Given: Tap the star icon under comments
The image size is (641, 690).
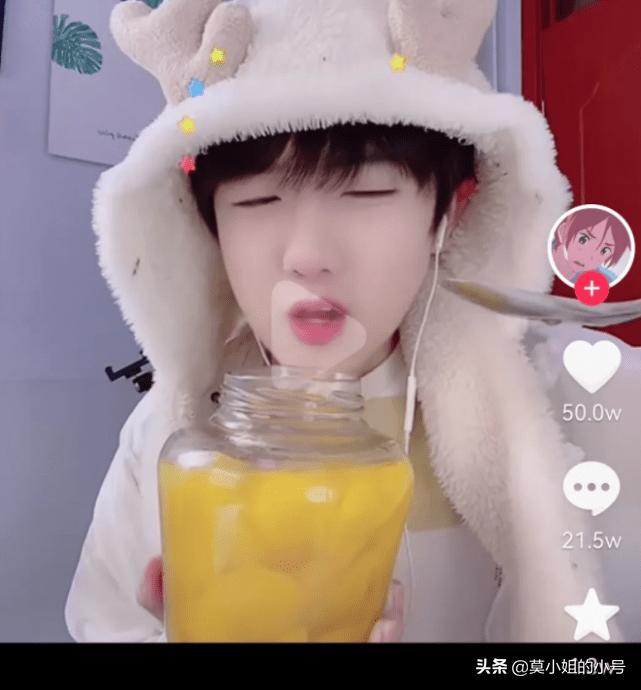Looking at the screenshot, I should pos(591,614).
